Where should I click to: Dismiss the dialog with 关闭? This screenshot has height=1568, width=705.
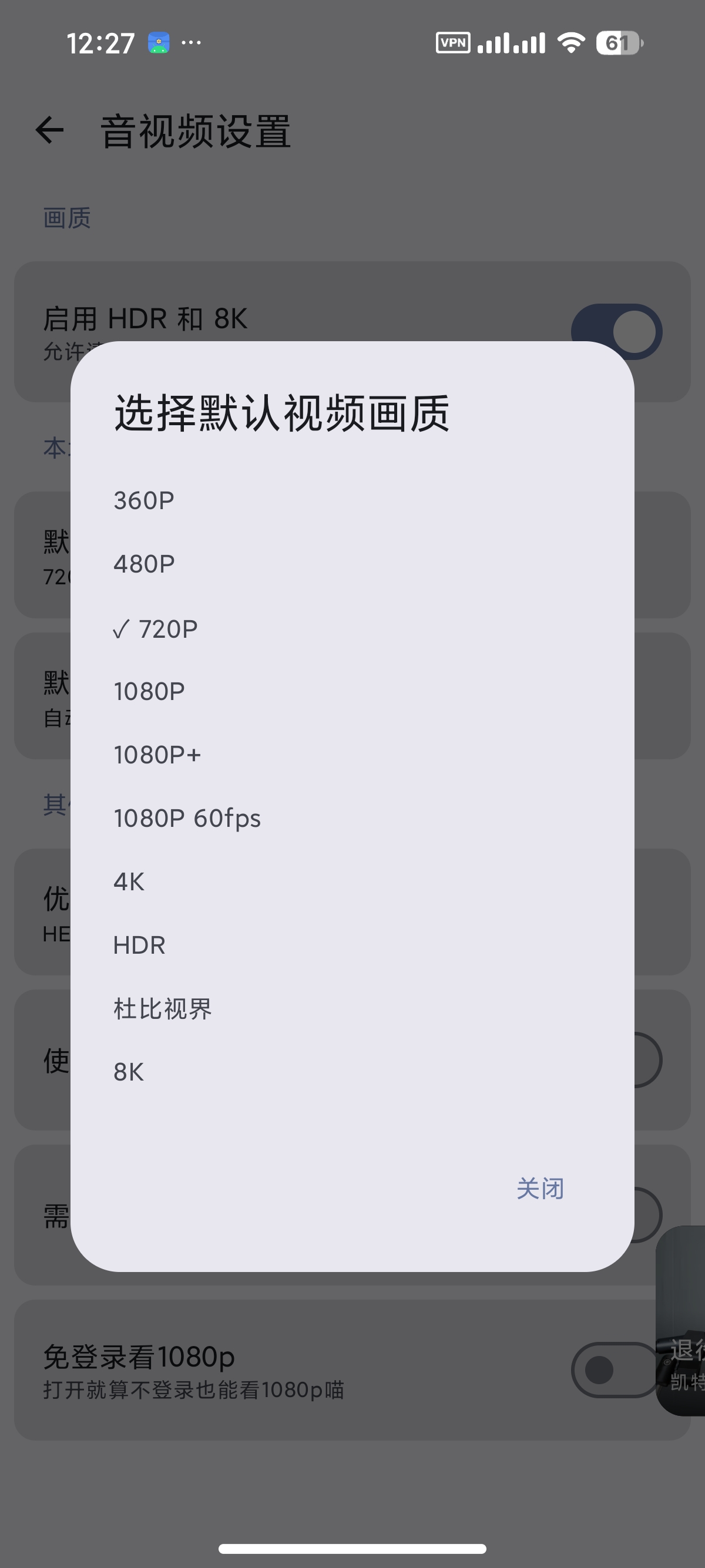tap(540, 1188)
